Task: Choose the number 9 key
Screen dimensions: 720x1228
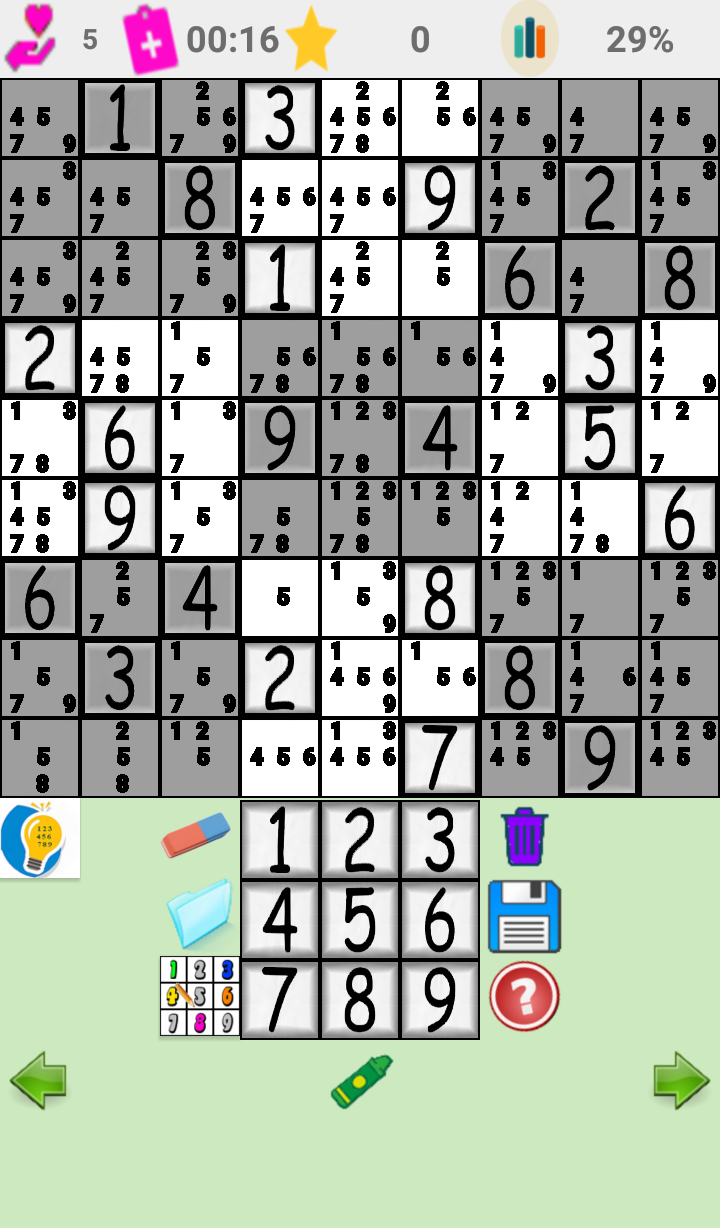Action: 440,1000
